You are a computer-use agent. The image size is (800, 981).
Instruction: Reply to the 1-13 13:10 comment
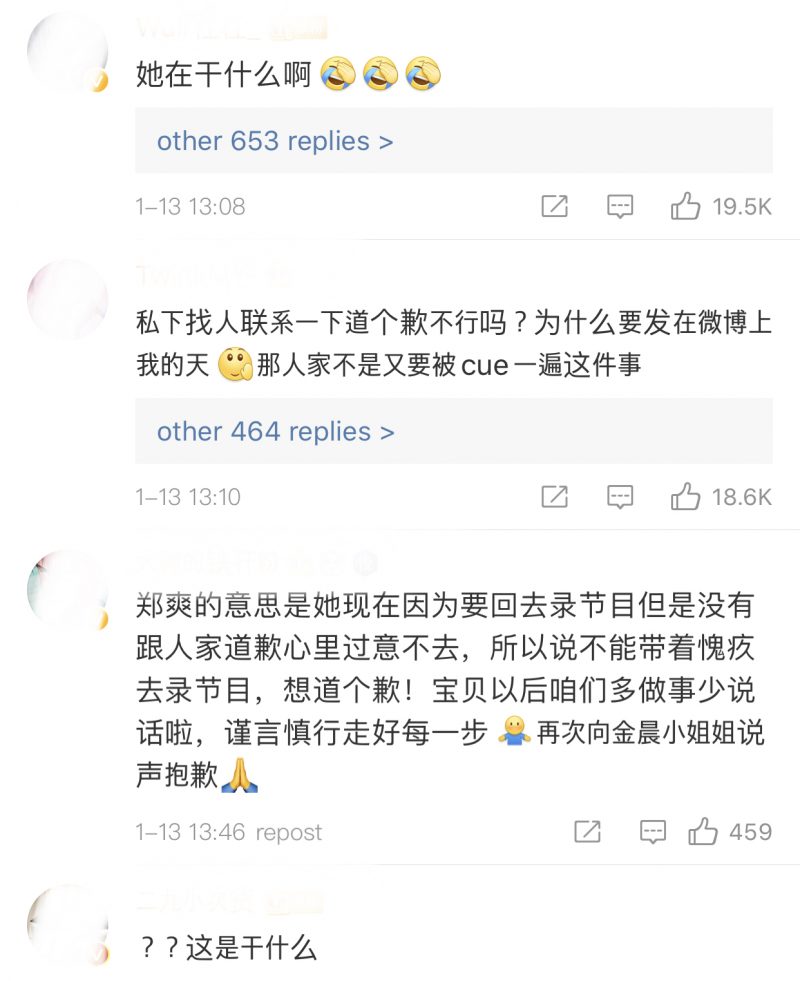coord(621,497)
